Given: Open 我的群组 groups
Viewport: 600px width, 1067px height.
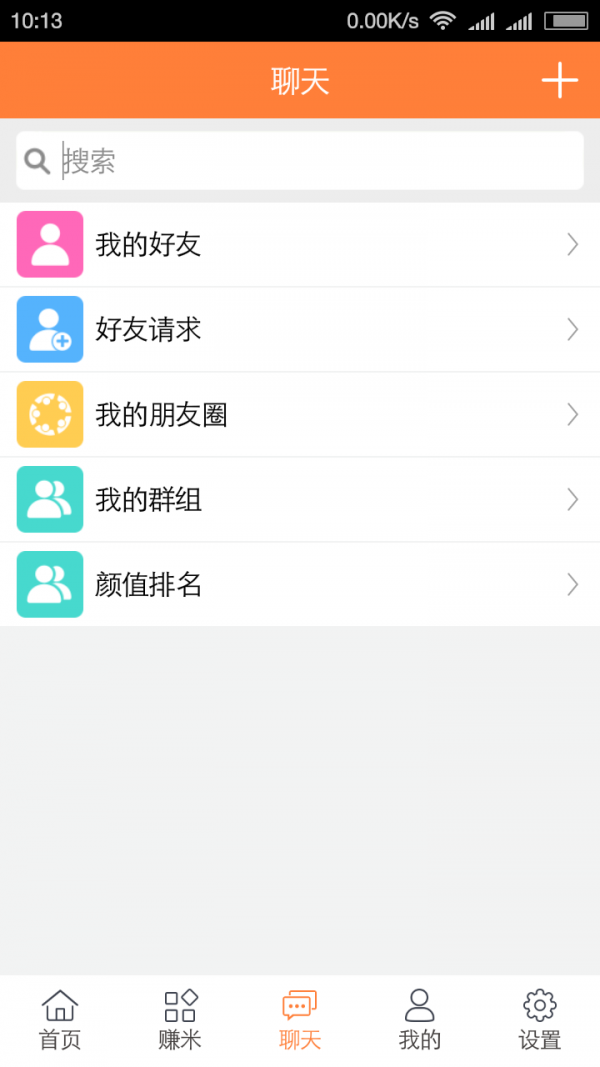Looking at the screenshot, I should click(300, 500).
